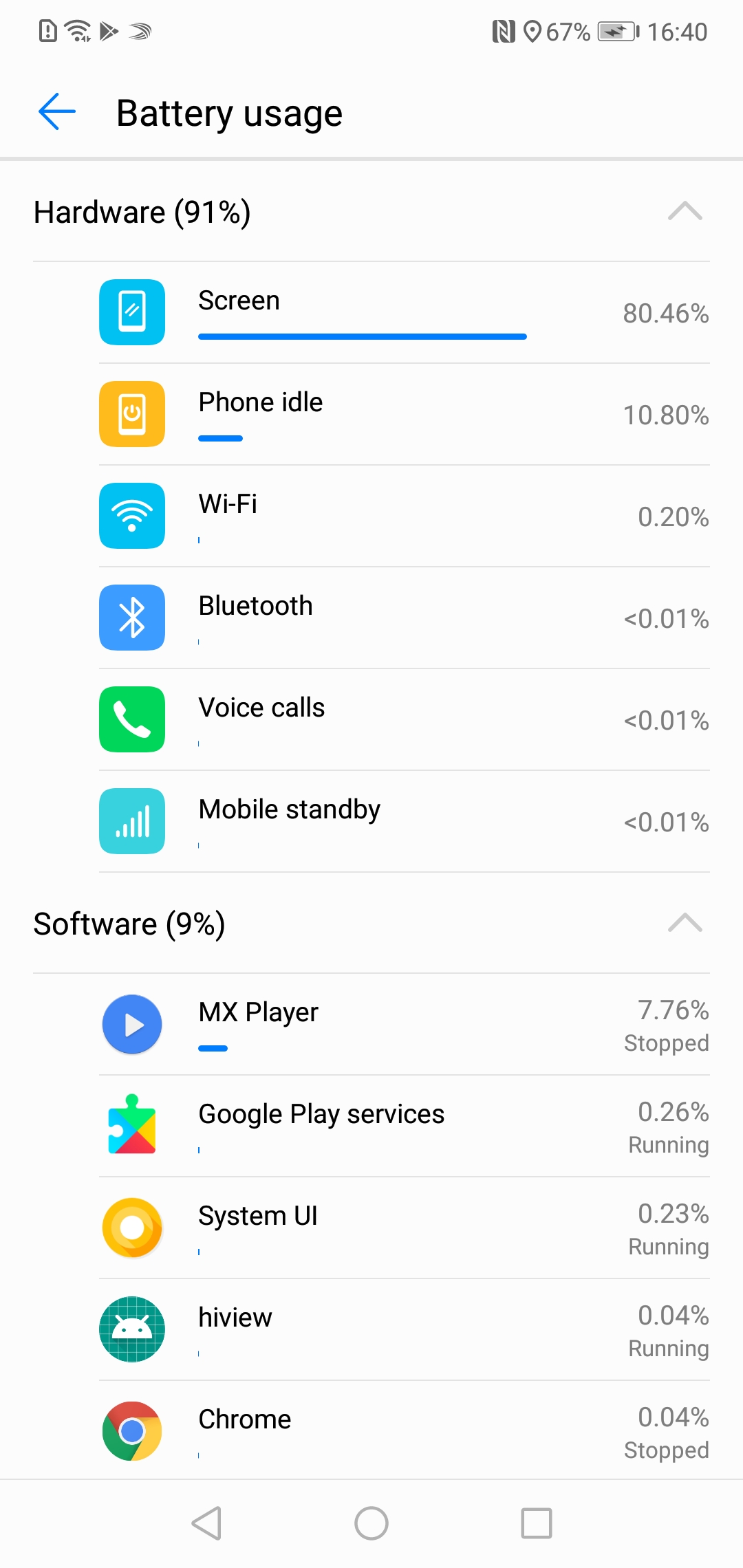Viewport: 743px width, 1568px height.
Task: Open Mobile standby usage details
Action: [405, 821]
